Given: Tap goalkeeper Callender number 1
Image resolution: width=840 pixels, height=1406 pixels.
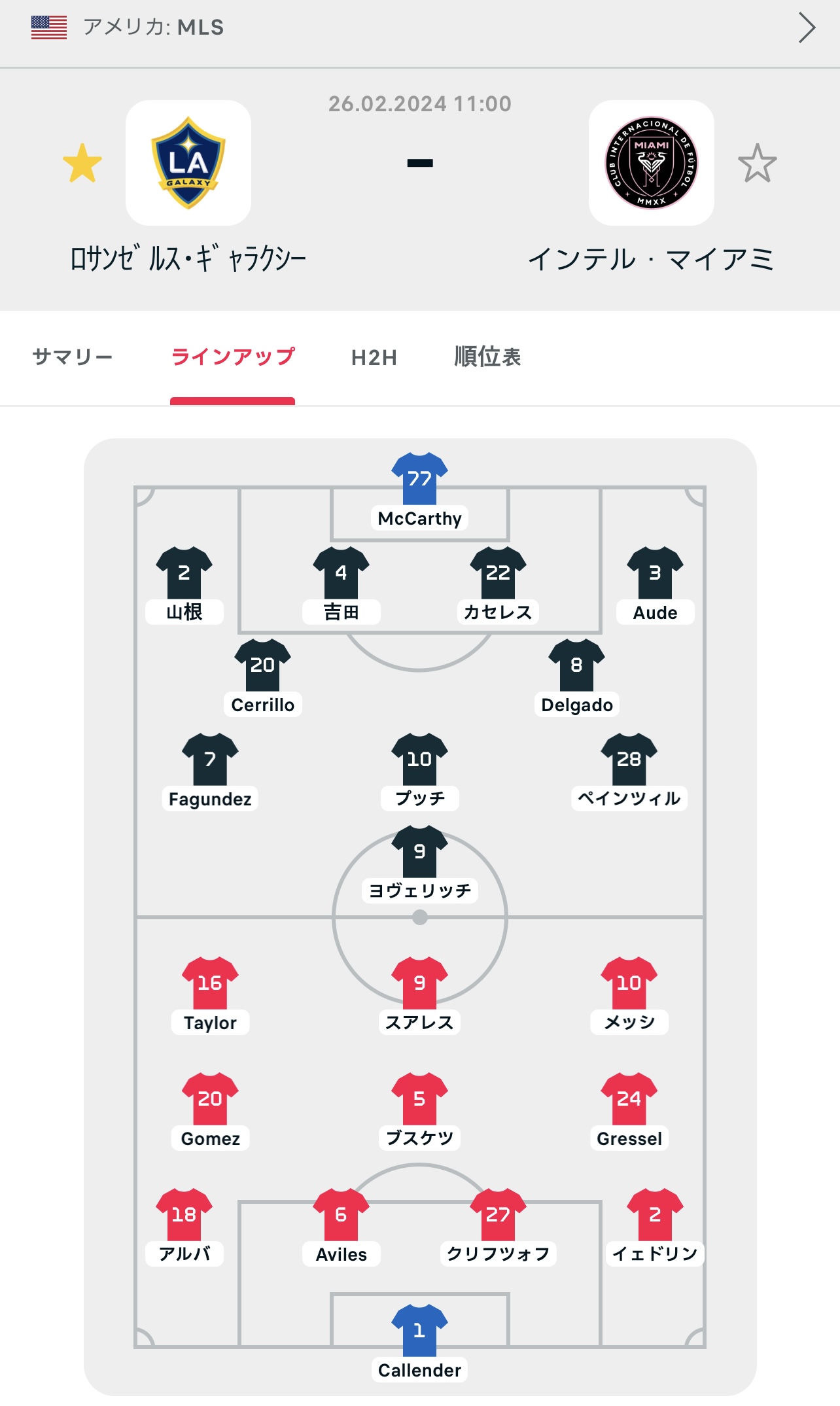Looking at the screenshot, I should point(420,1343).
